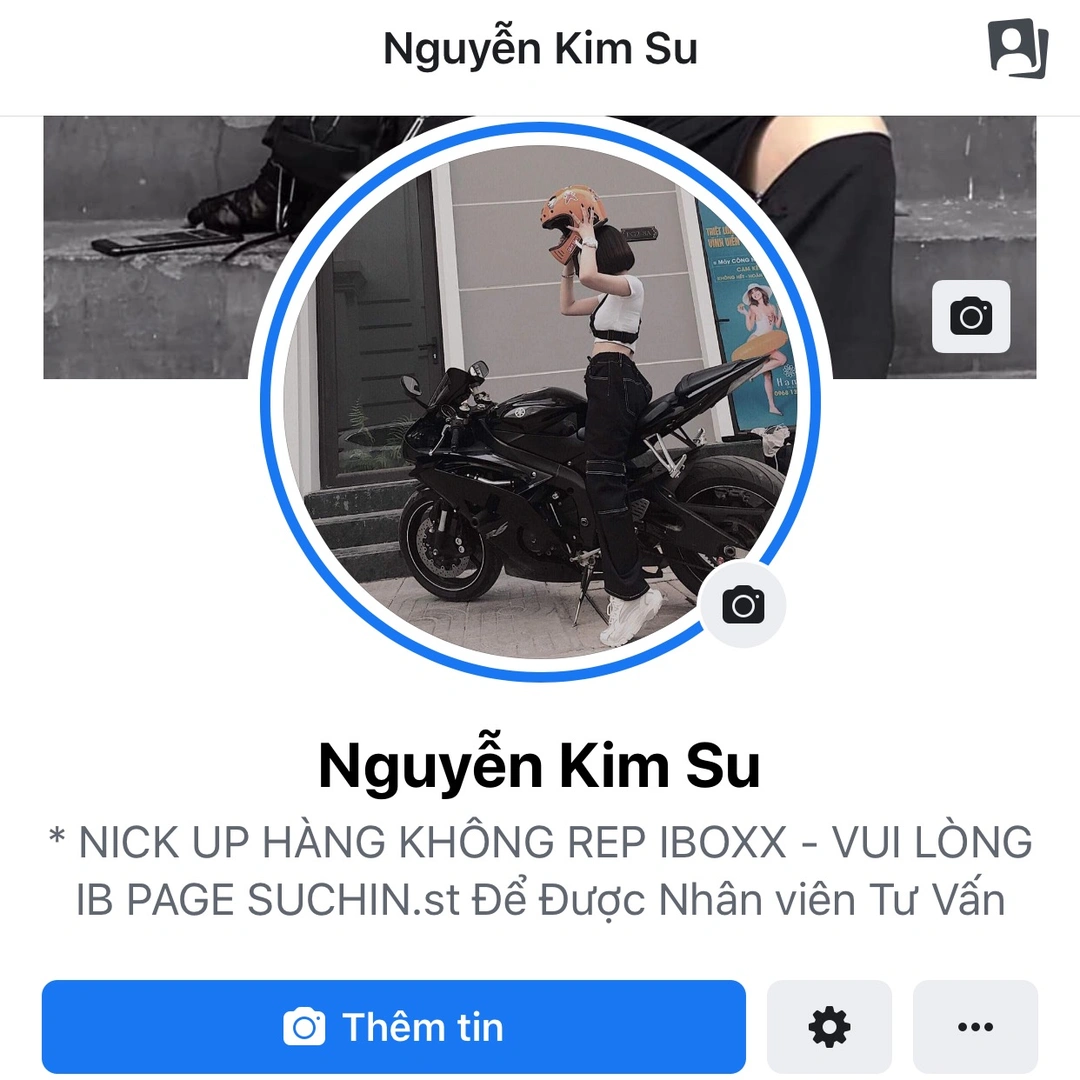Tap the Thêm tin button
Screen dimensions: 1080x1080
coord(393,1027)
